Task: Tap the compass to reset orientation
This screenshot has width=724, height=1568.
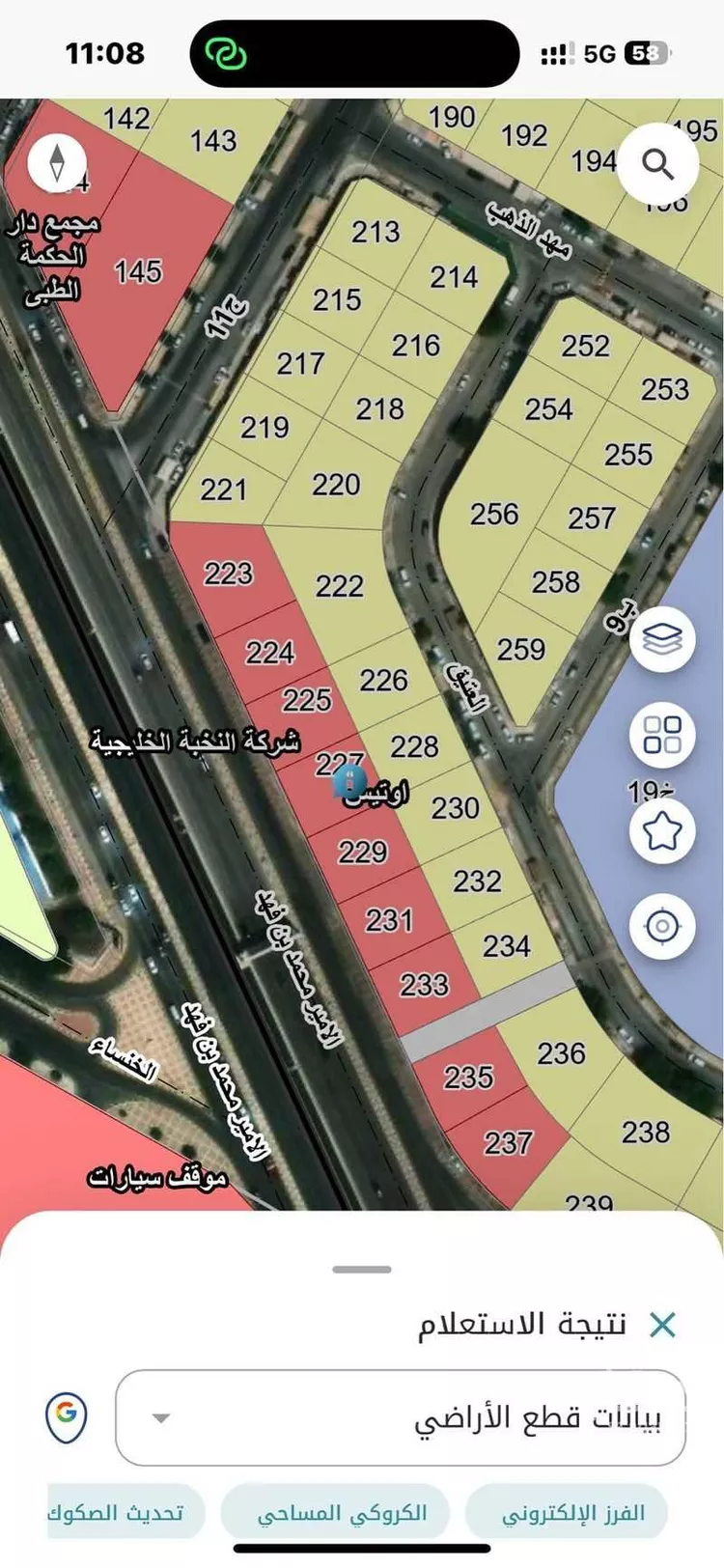Action: click(x=57, y=162)
